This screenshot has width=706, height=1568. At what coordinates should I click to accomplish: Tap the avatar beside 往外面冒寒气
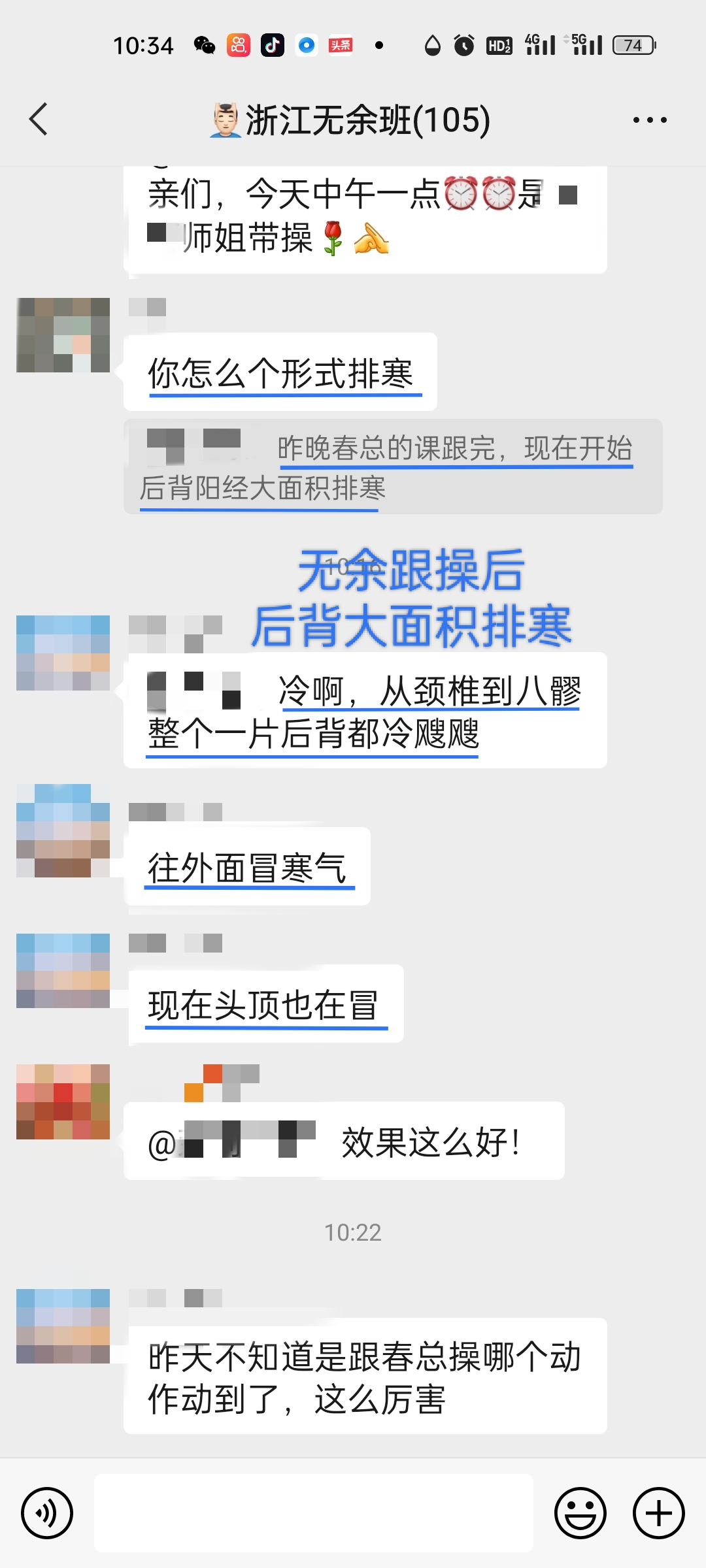(x=63, y=830)
